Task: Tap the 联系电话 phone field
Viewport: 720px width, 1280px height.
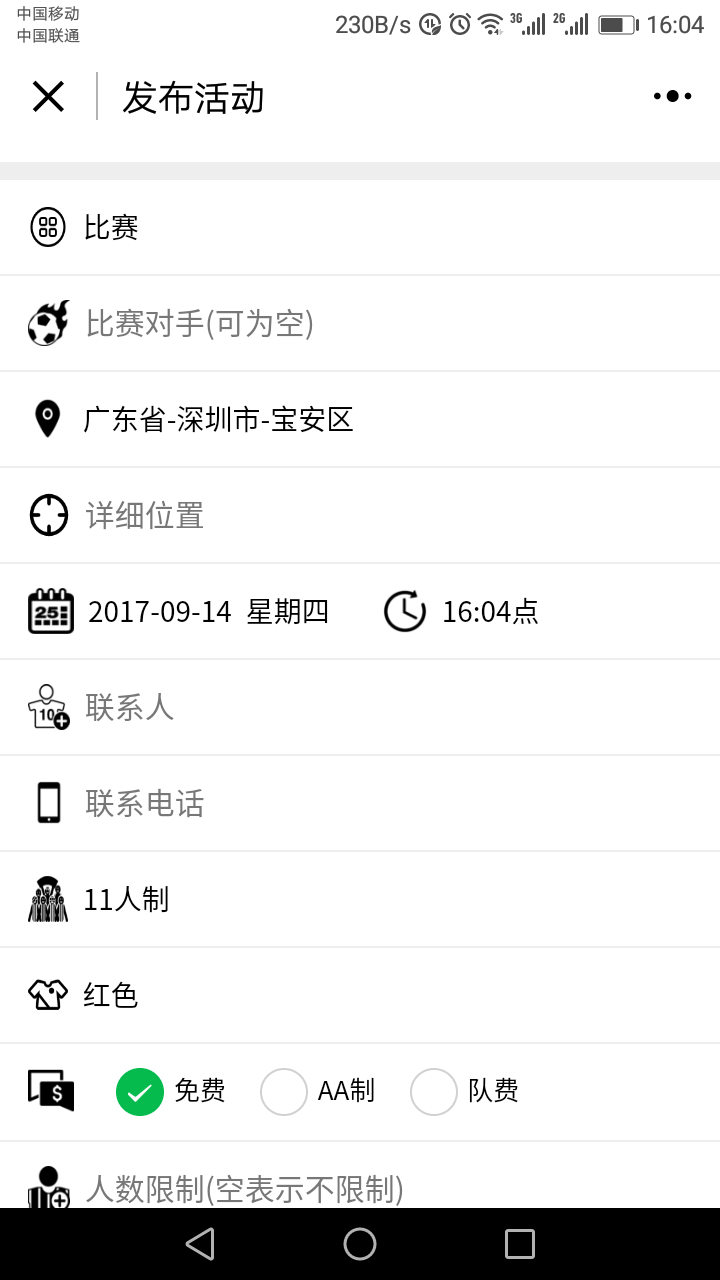Action: (360, 803)
